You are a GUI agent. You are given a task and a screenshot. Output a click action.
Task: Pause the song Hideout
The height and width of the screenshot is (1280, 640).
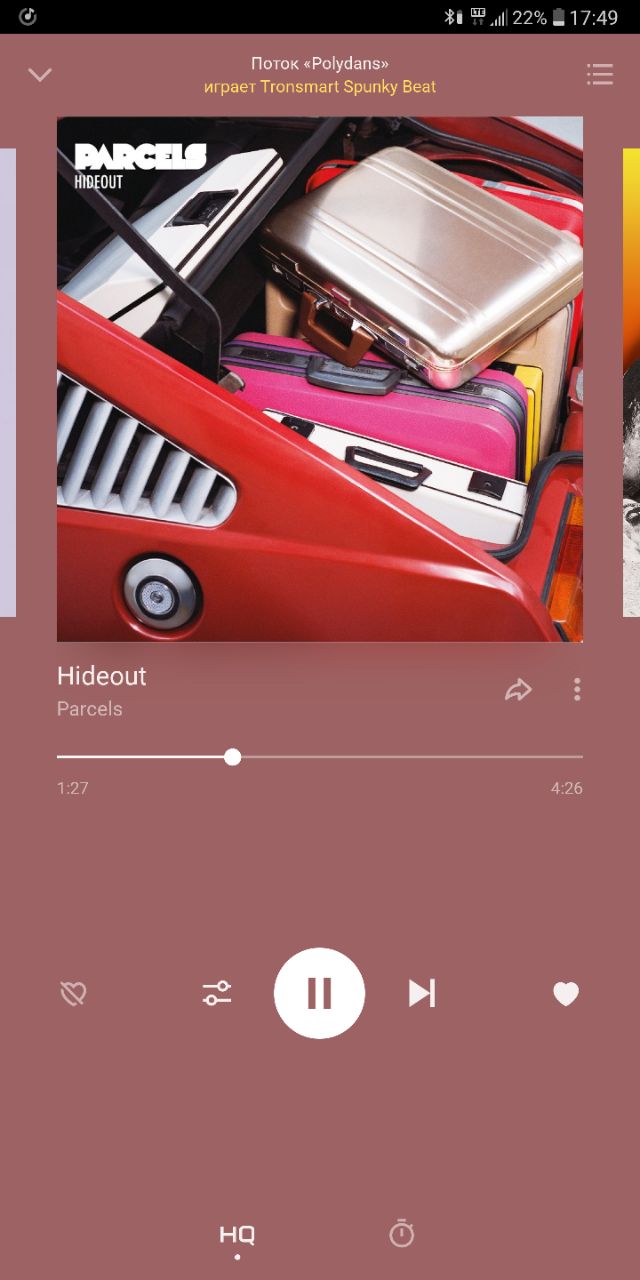(x=320, y=993)
